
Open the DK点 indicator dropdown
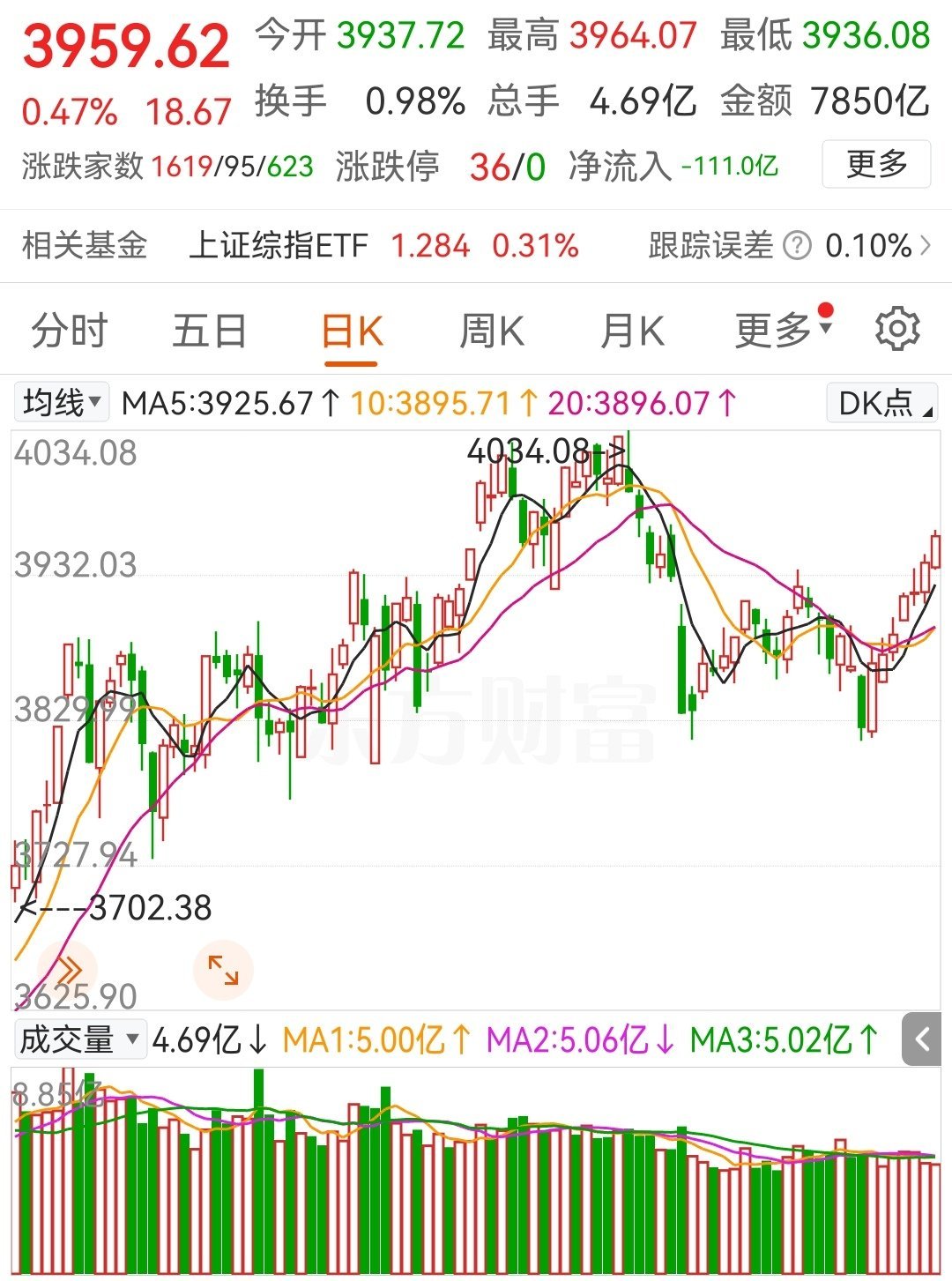pos(881,403)
